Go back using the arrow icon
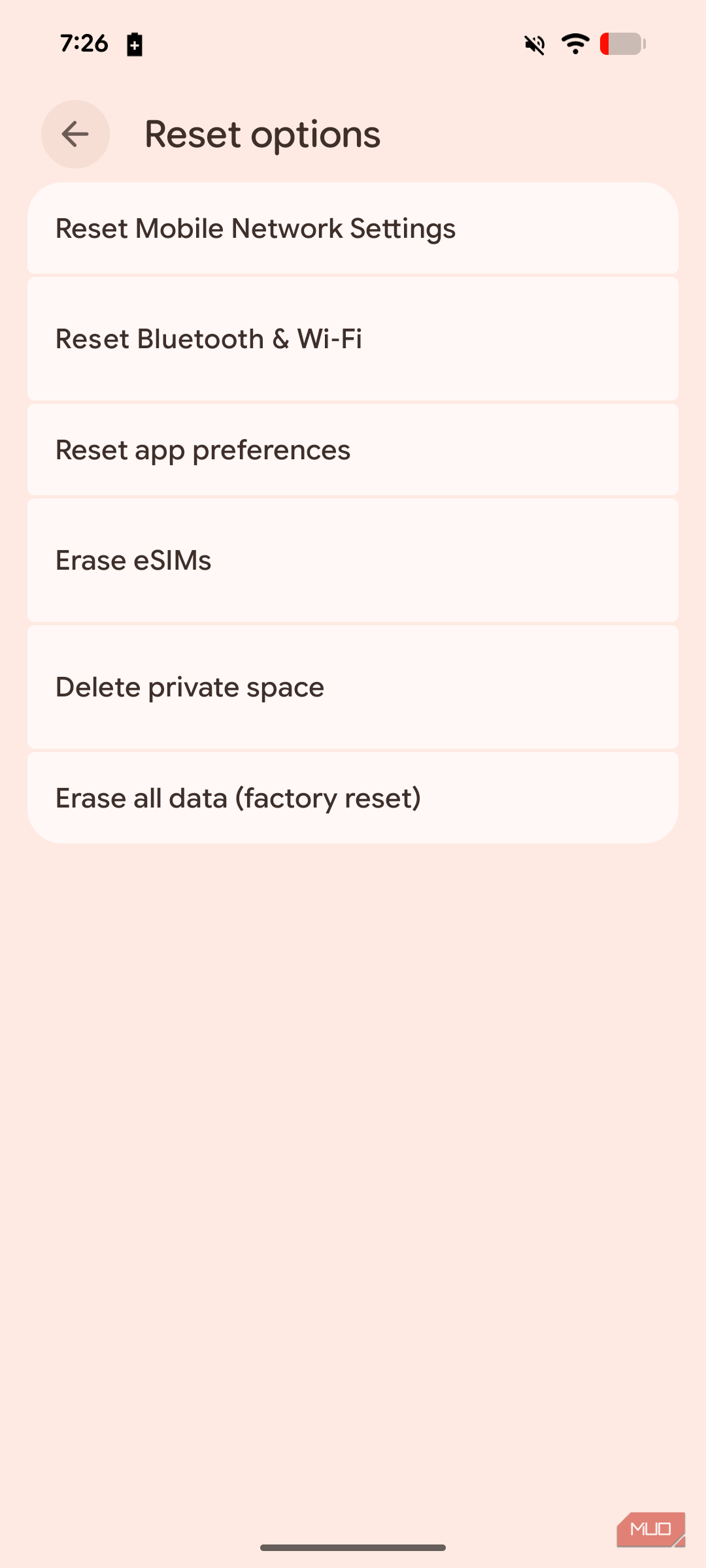This screenshot has width=706, height=1568. coord(75,134)
